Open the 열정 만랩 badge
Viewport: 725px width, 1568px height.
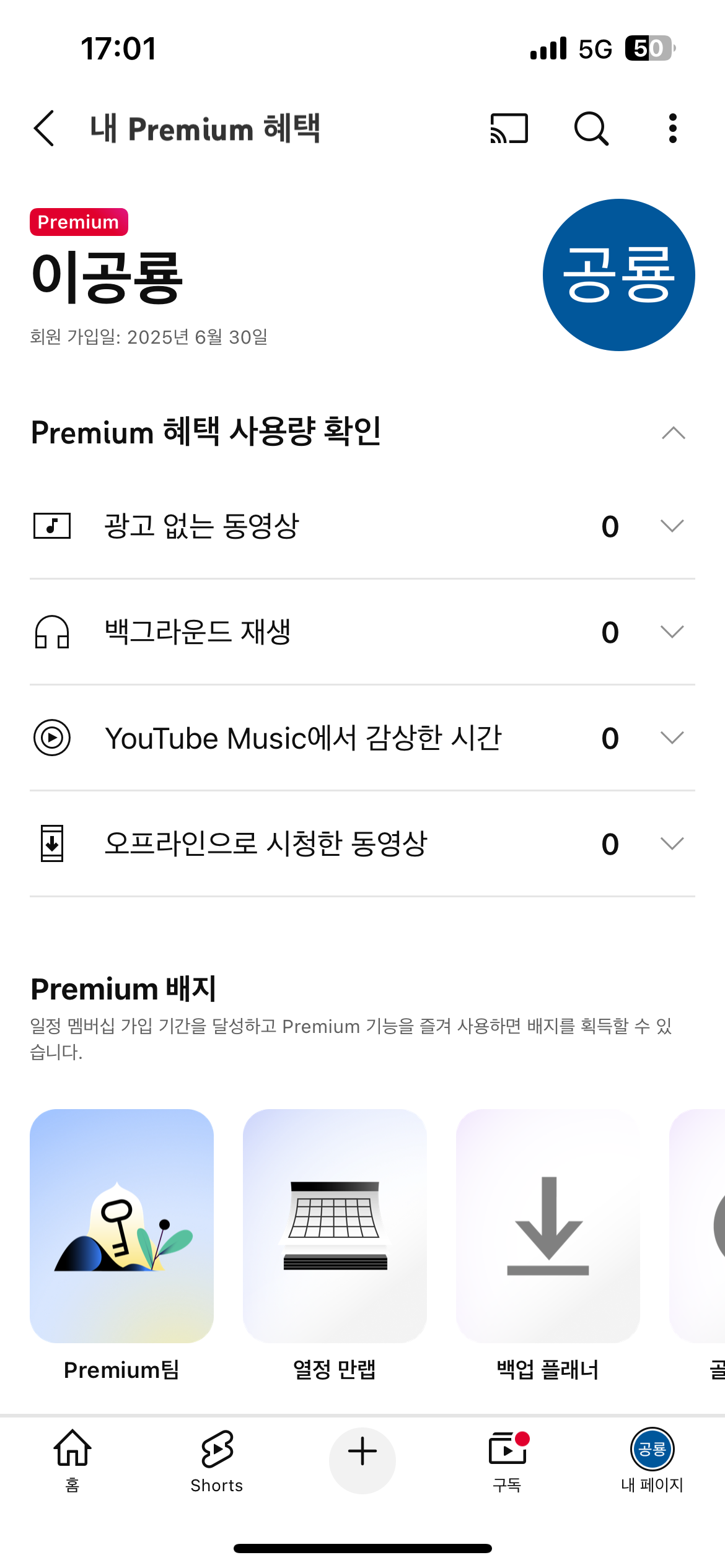coord(335,1226)
